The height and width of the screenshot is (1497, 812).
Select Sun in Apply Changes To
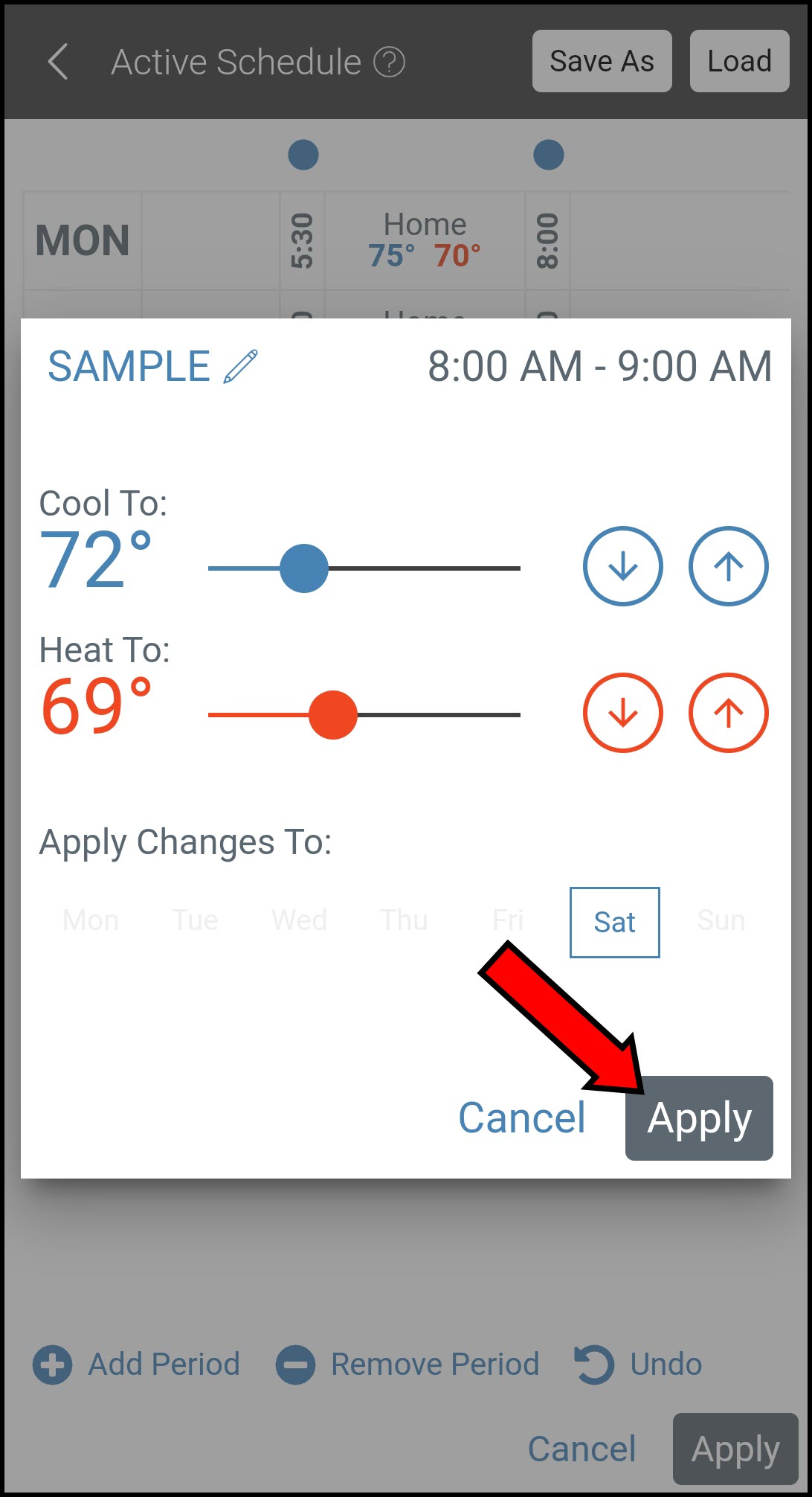[721, 921]
